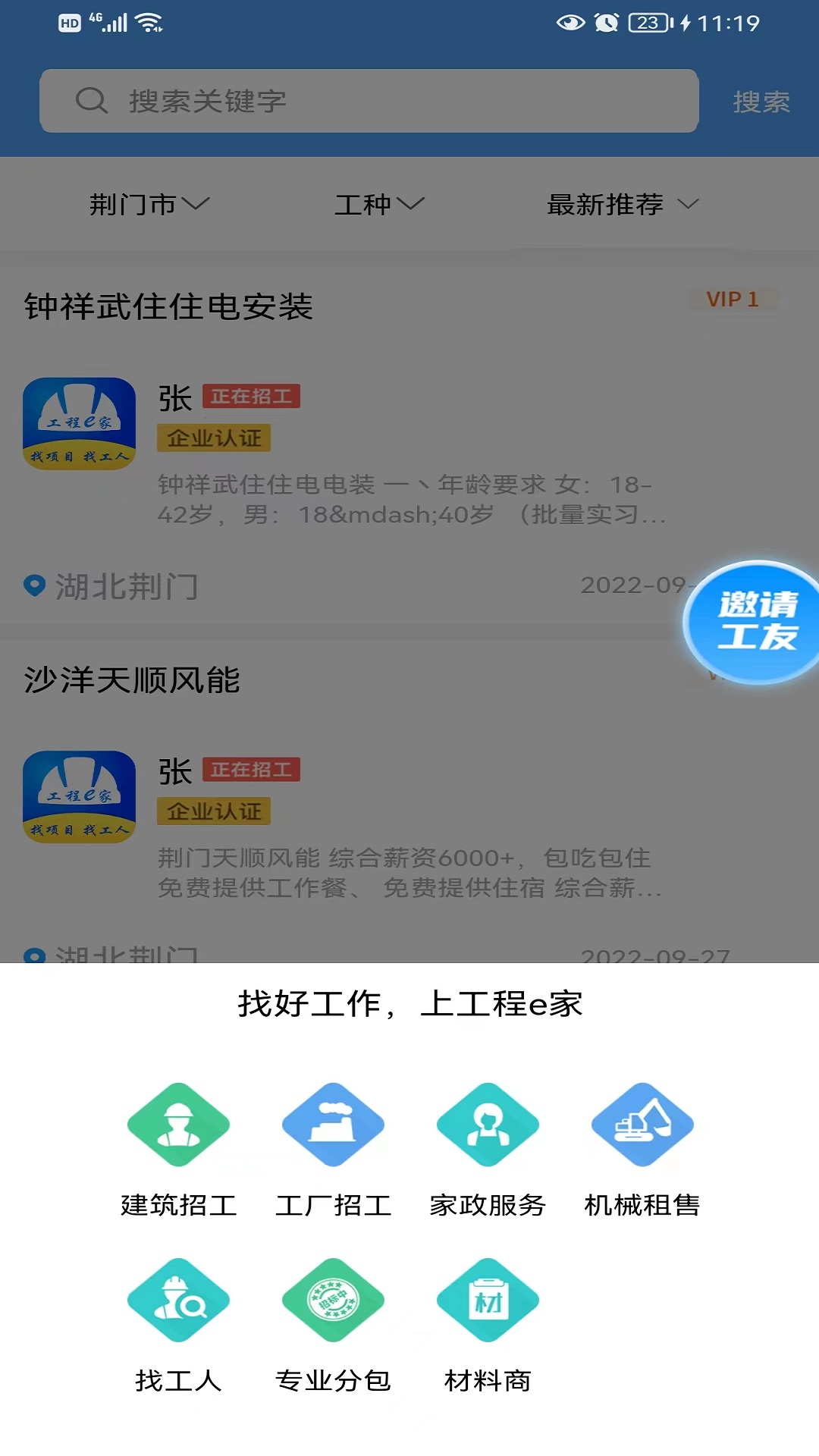Open the 沙洋天顺风能 job listing
The width and height of the screenshot is (819, 1456).
pyautogui.click(x=133, y=680)
